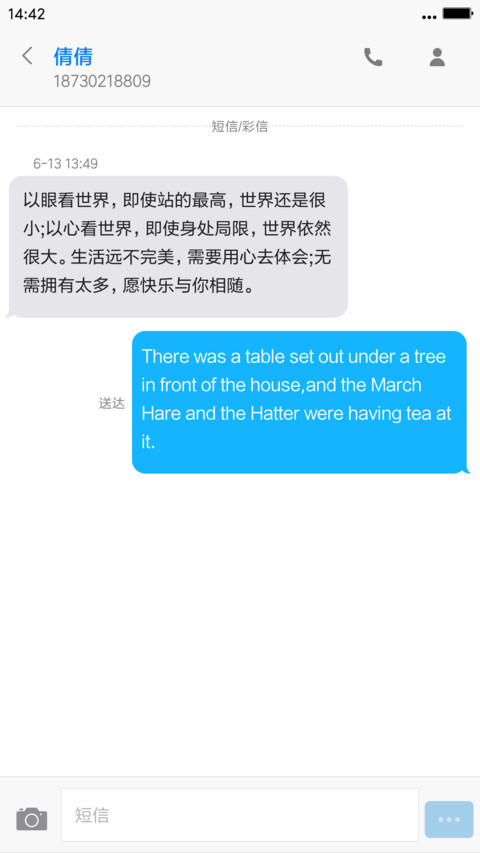Open the contact profile icon
Viewport: 480px width, 853px height.
coord(437,57)
